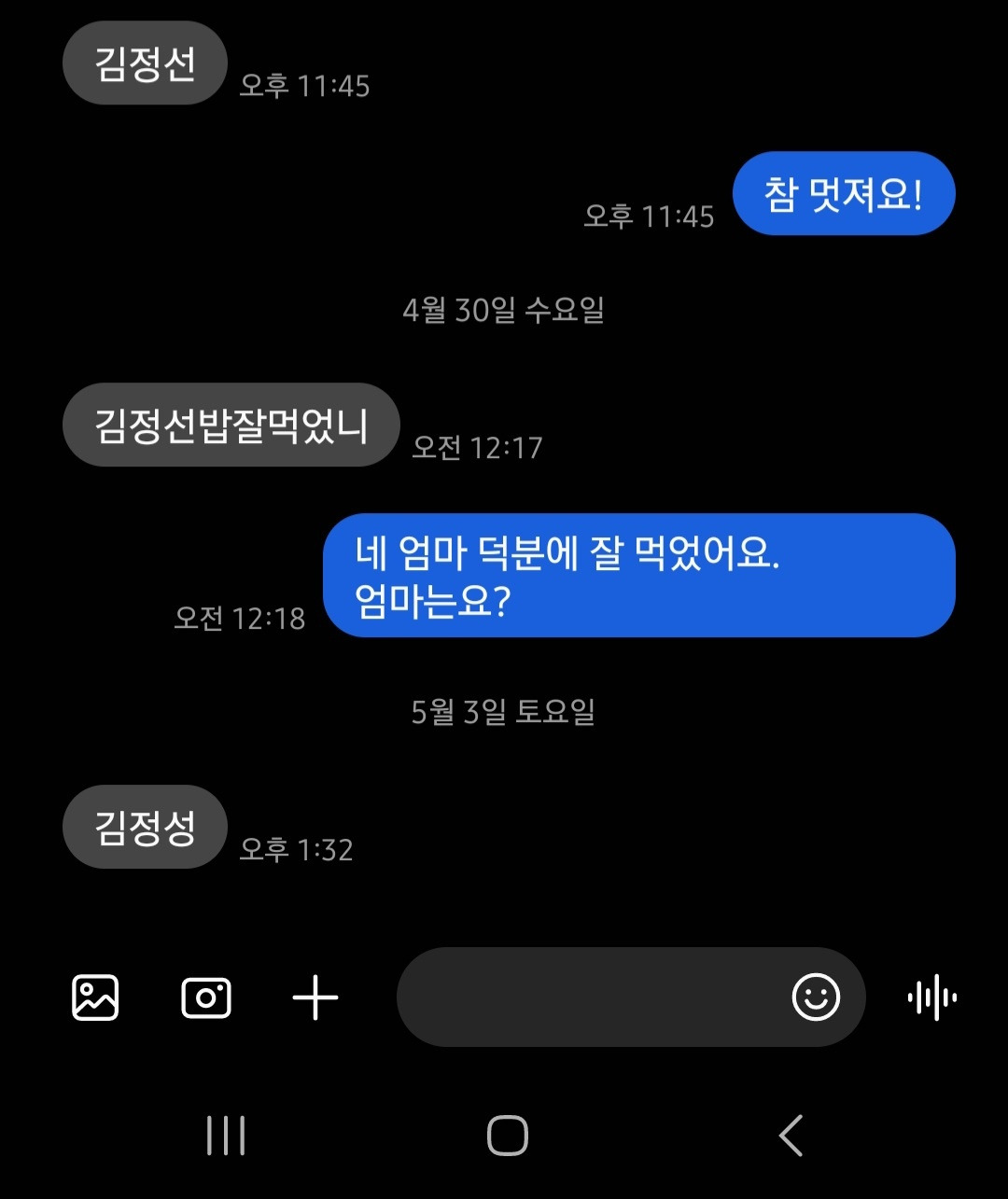Image resolution: width=1008 pixels, height=1199 pixels.
Task: Open the plus attachment menu
Action: (x=315, y=998)
